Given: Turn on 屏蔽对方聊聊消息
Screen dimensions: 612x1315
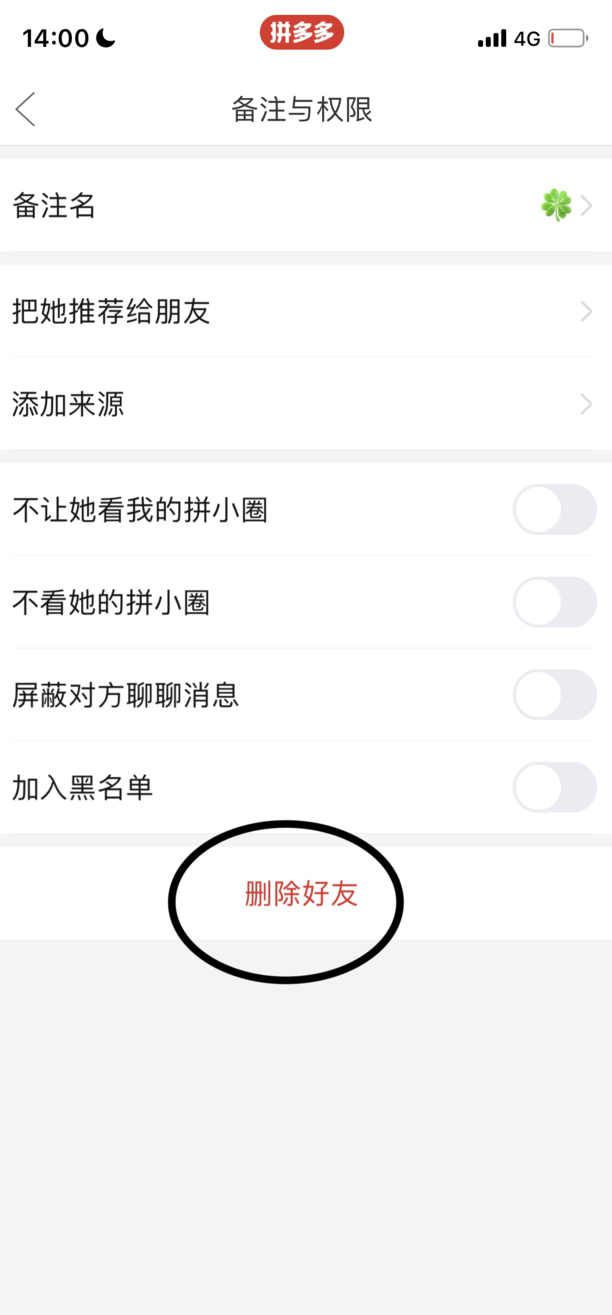Looking at the screenshot, I should coord(555,695).
